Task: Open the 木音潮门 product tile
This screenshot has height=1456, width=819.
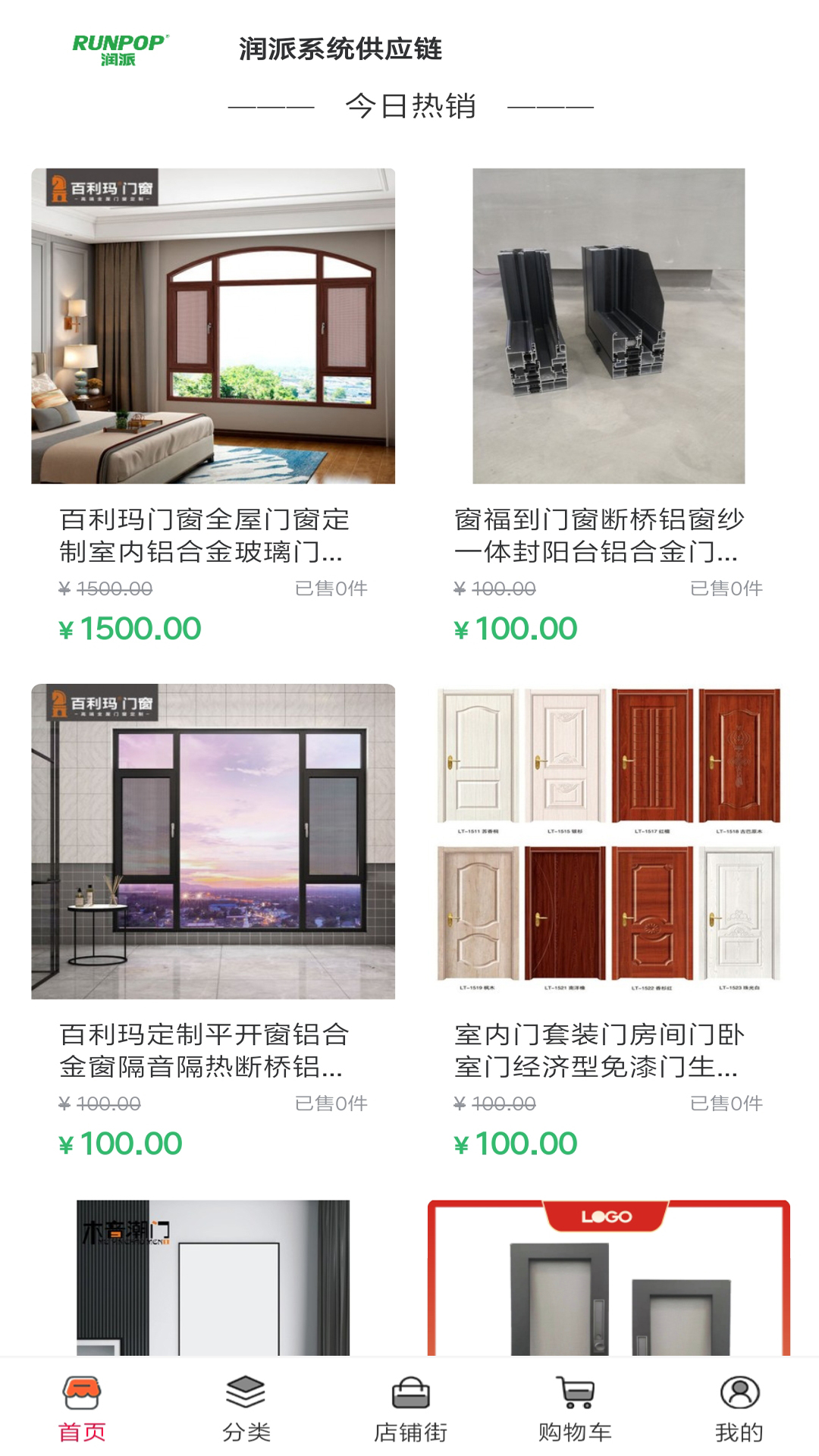Action: point(212,1278)
